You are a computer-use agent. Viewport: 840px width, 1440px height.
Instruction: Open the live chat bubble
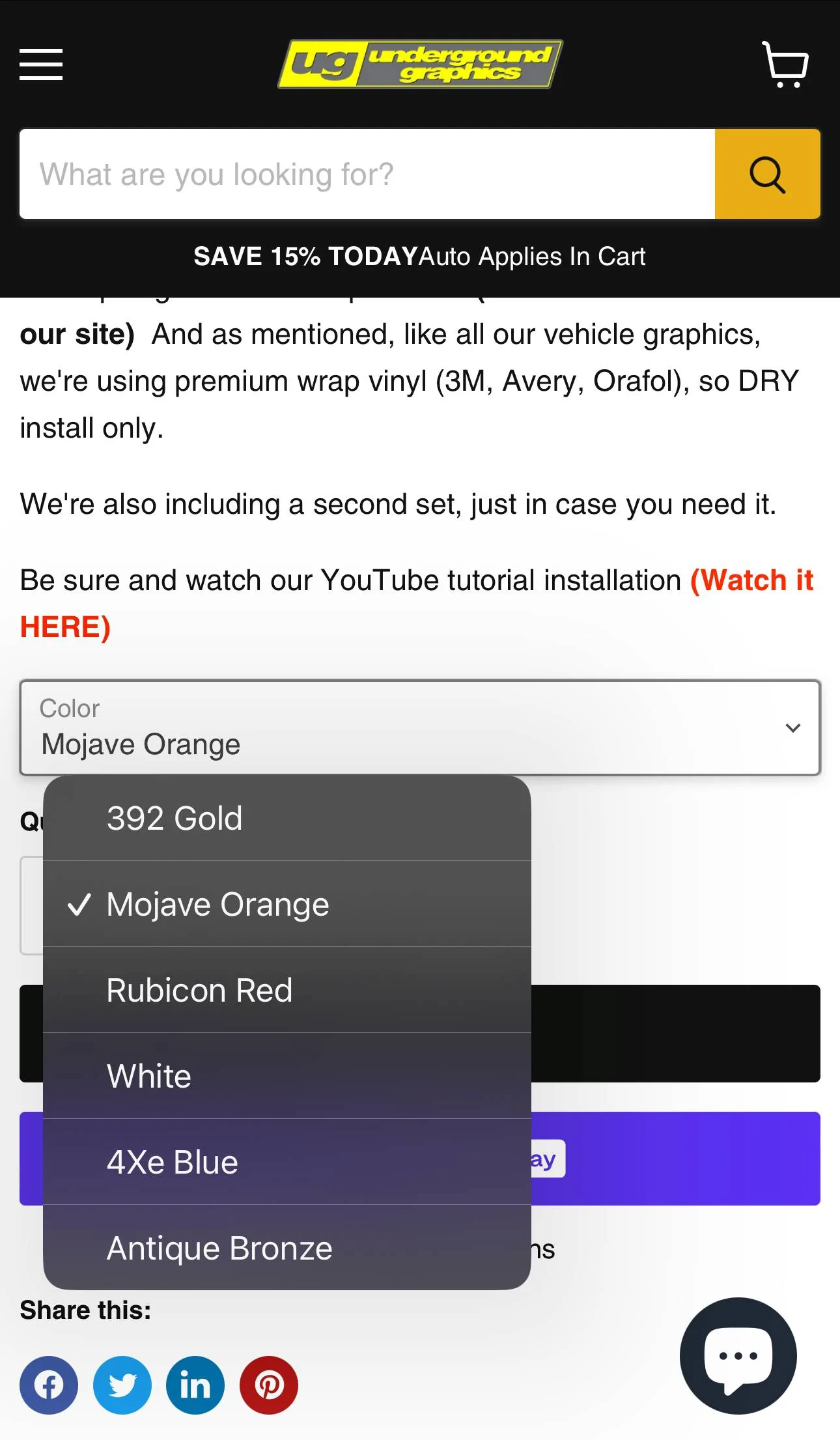tap(738, 1356)
